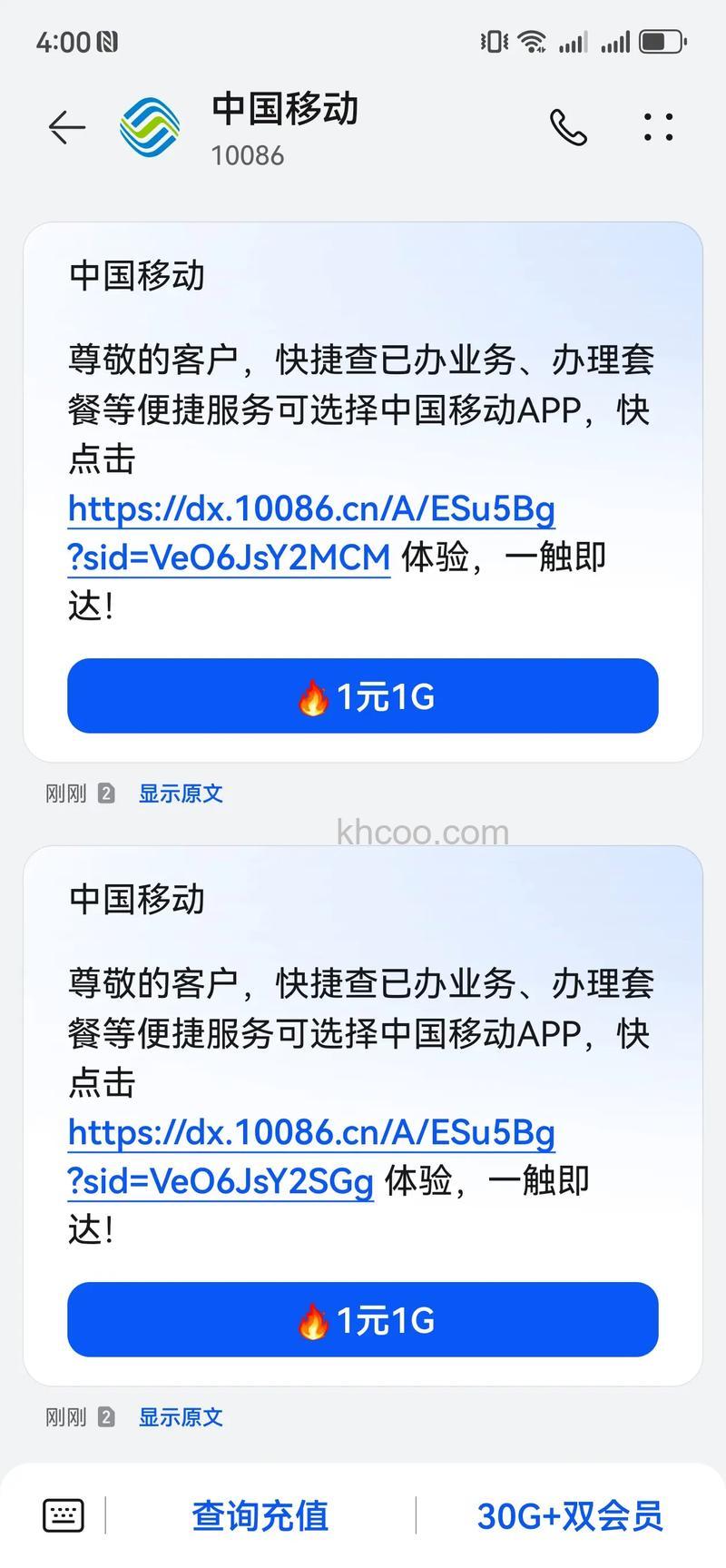Select the 查询充值 menu option

[260, 1514]
